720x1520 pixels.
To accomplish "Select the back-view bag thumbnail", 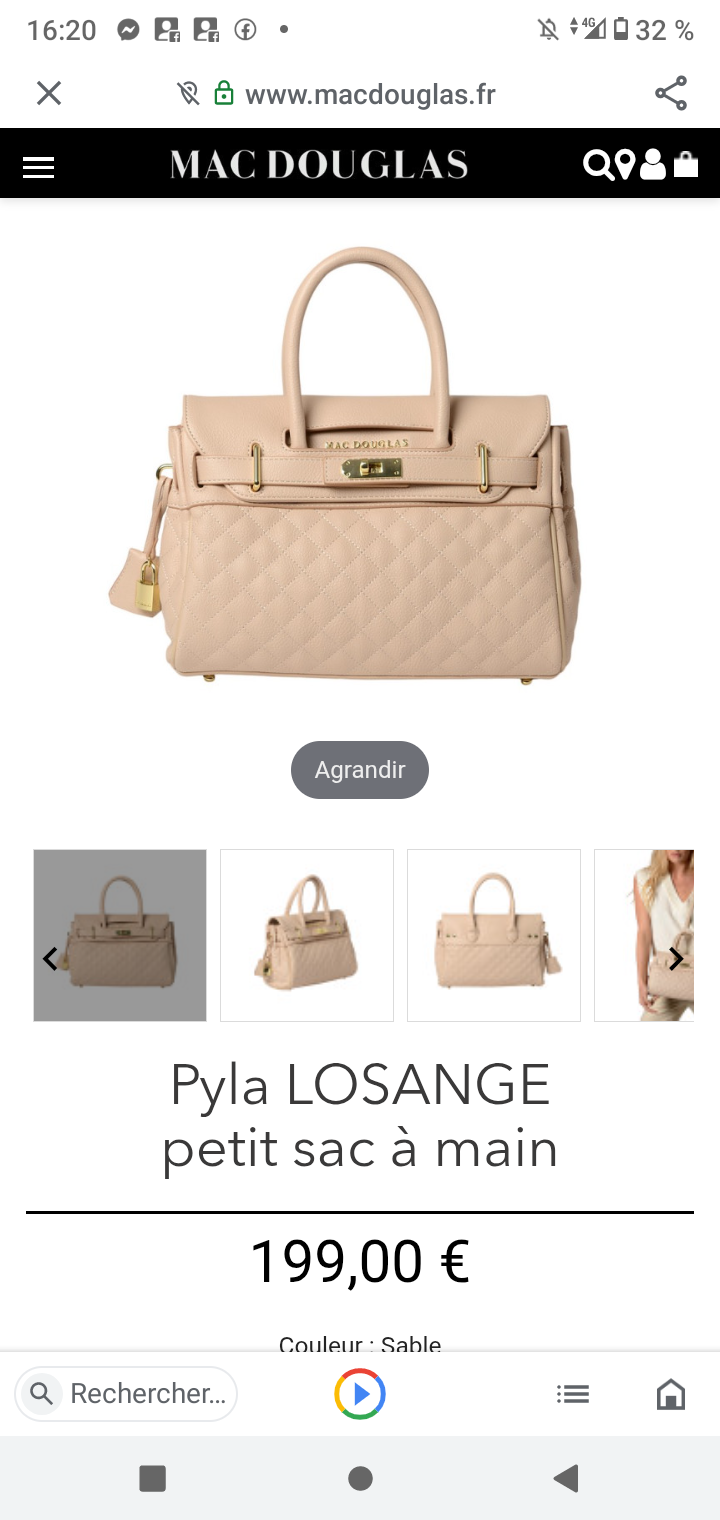I will [x=494, y=935].
